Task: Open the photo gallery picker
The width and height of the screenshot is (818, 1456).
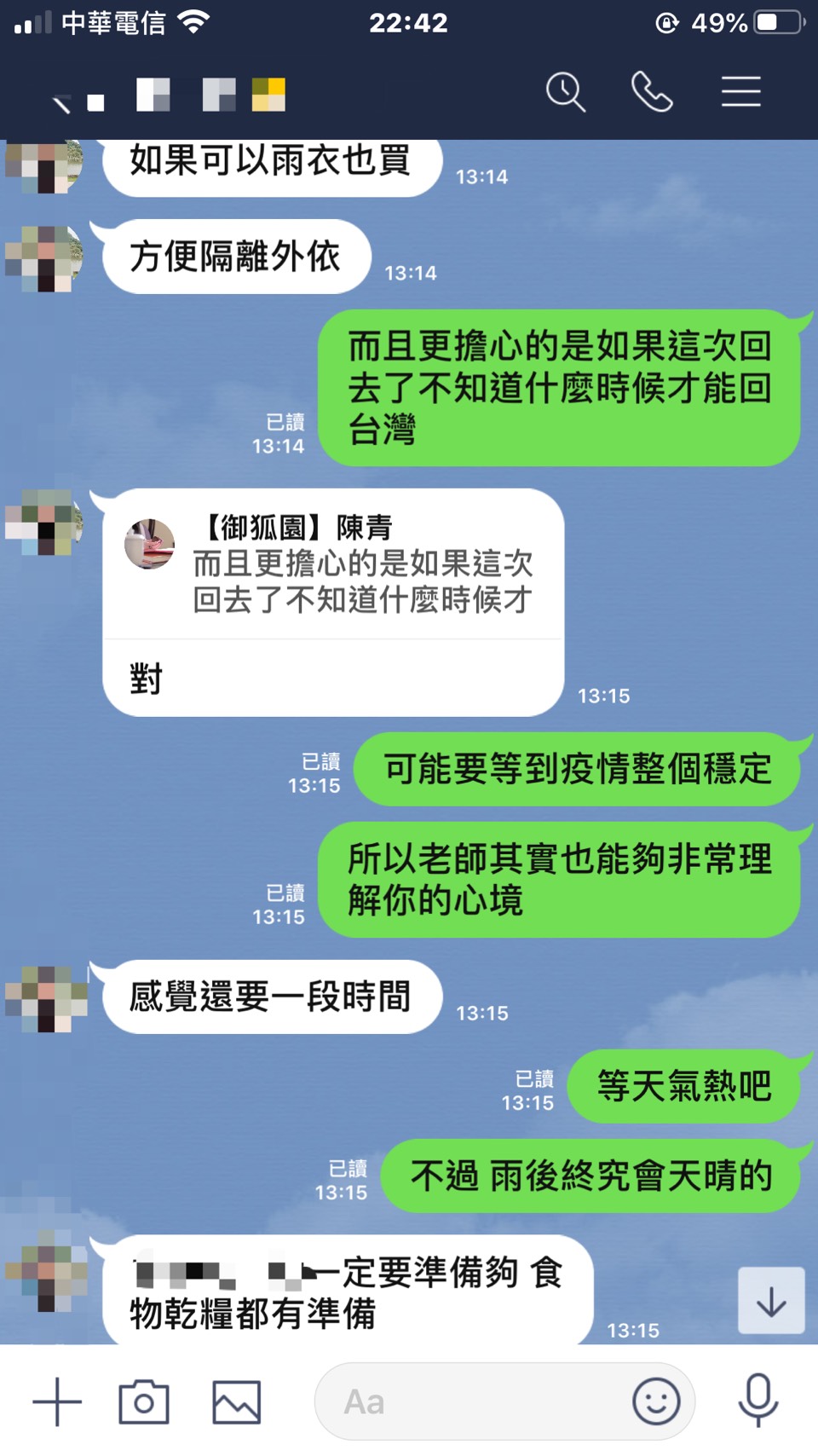Action: click(x=236, y=1401)
